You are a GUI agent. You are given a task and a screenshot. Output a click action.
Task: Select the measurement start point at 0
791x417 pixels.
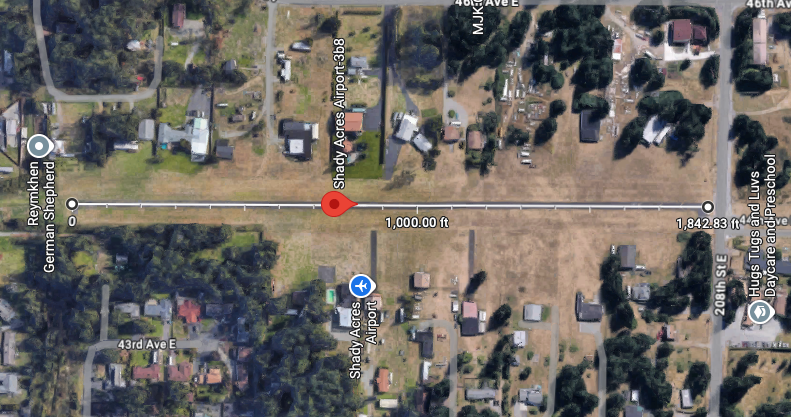coord(71,204)
